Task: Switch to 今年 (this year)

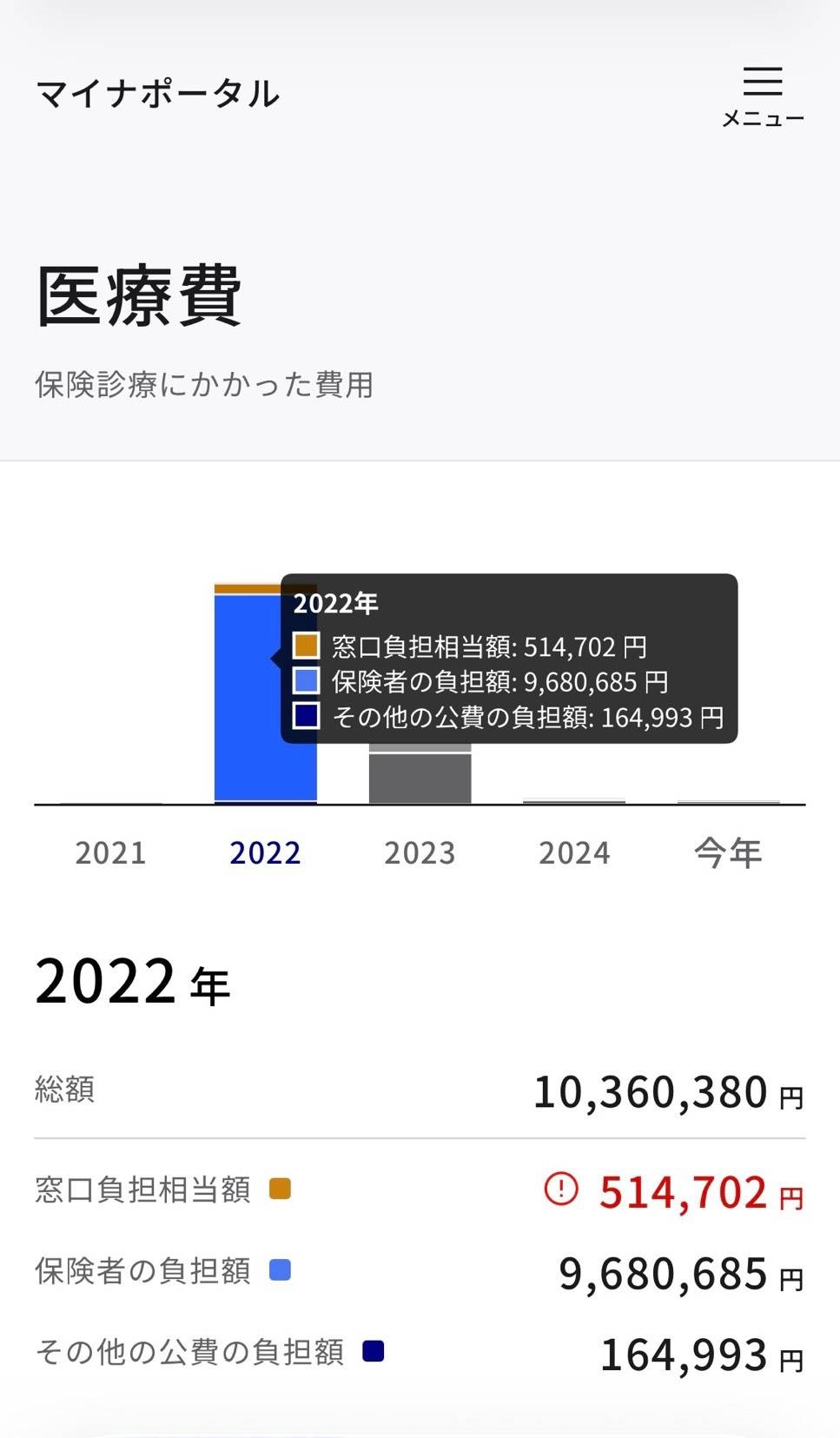Action: [x=728, y=852]
